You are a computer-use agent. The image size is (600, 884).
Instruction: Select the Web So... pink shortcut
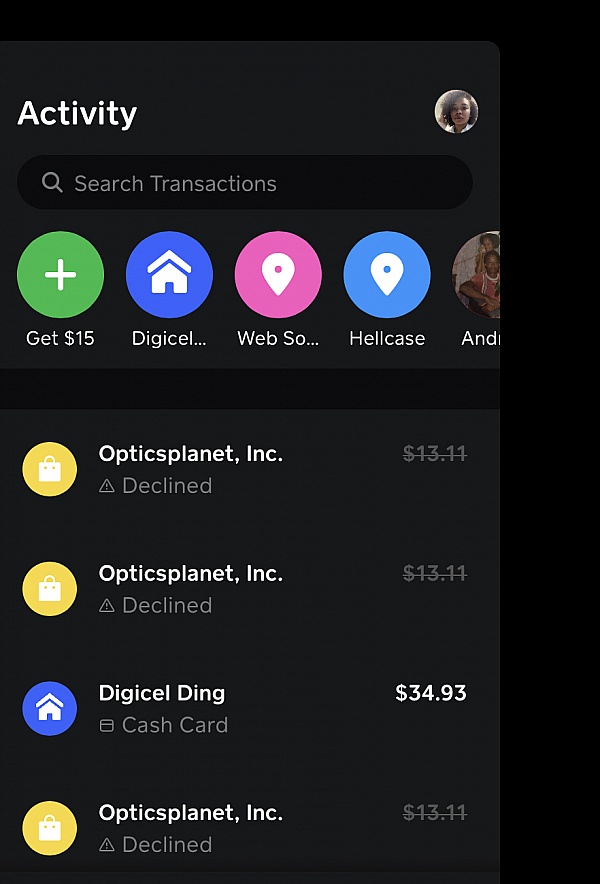coord(278,275)
